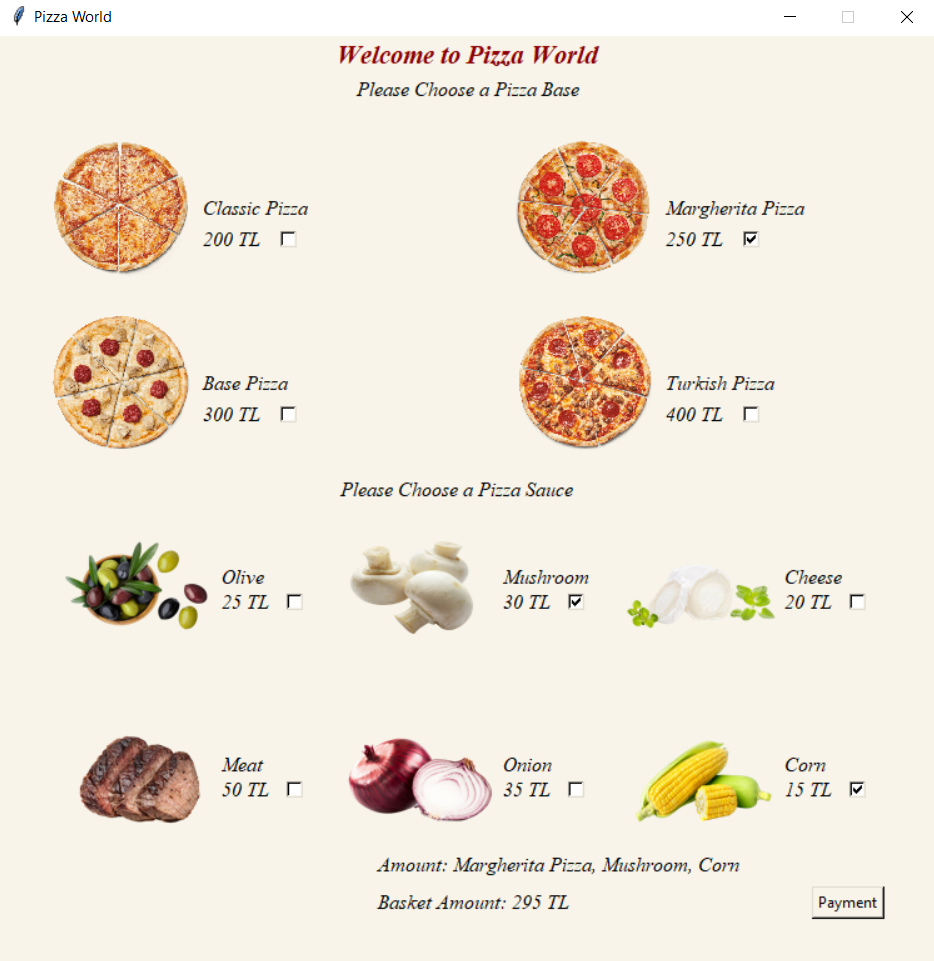Uncheck the Margherita Pizza checkbox

pos(751,239)
